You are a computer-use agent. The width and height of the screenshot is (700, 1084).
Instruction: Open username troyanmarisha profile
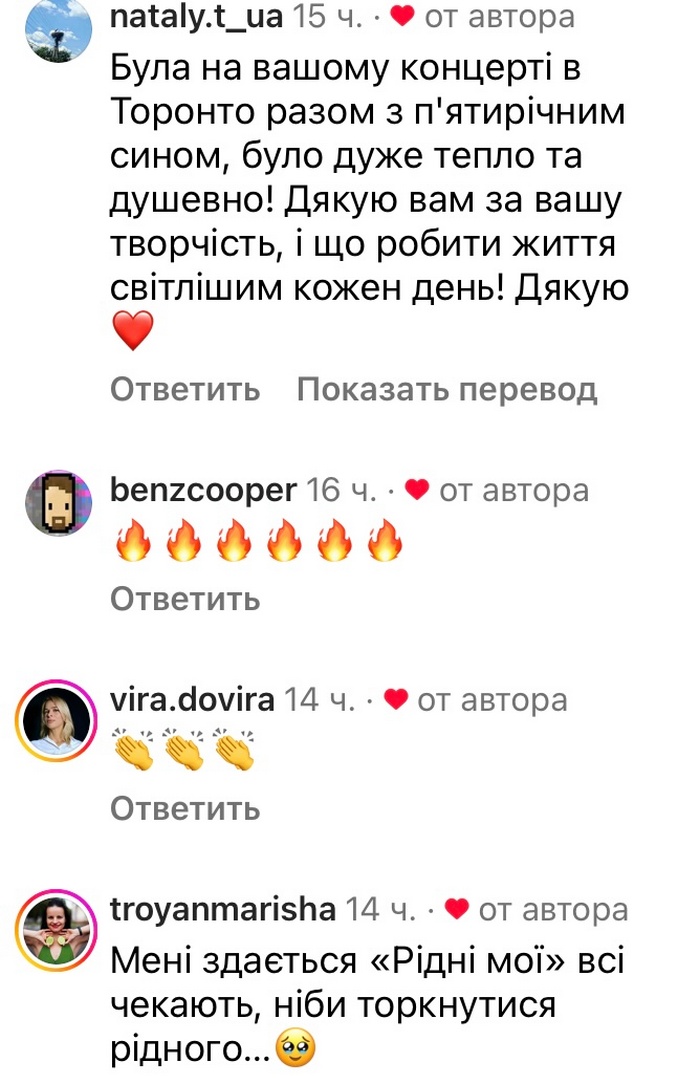pyautogui.click(x=222, y=909)
